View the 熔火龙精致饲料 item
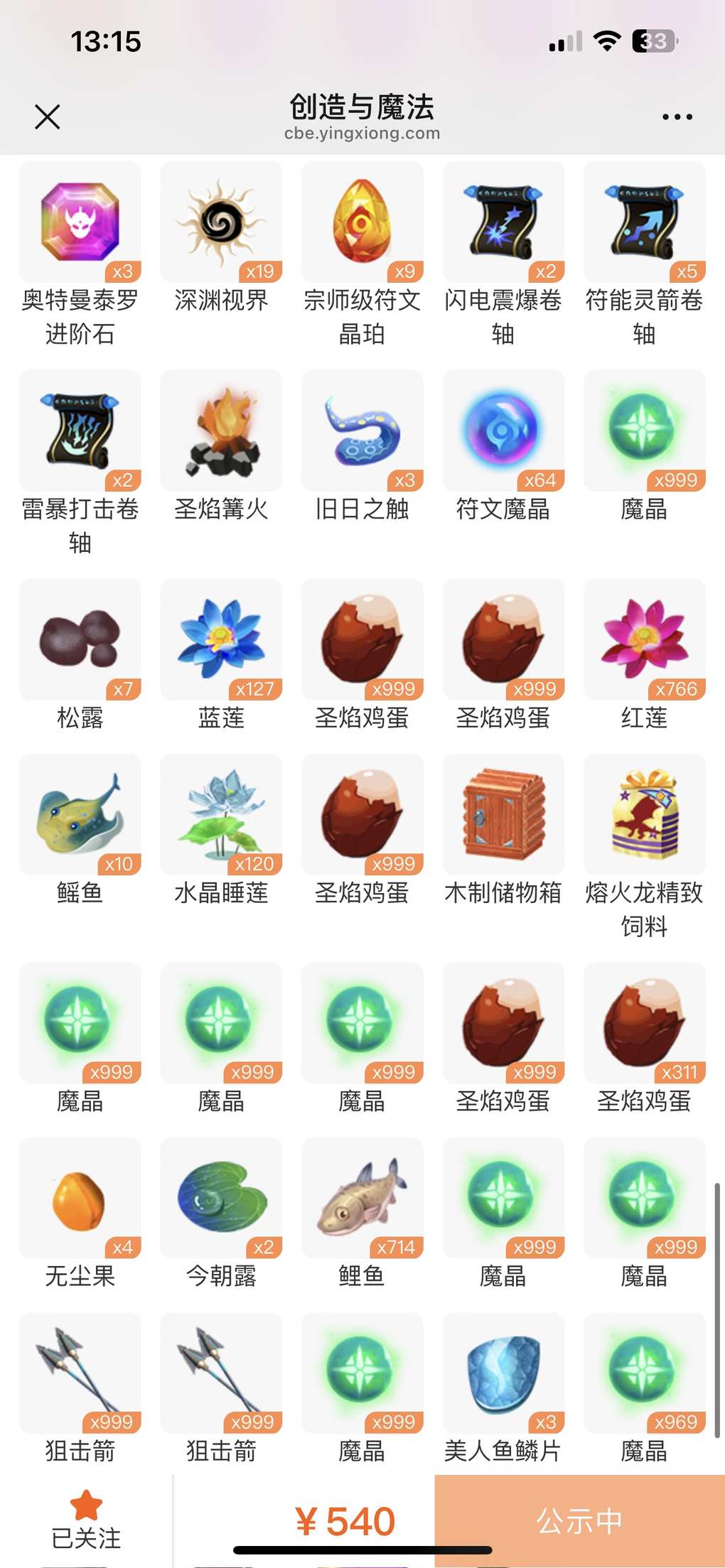Viewport: 725px width, 1568px height. (x=644, y=815)
